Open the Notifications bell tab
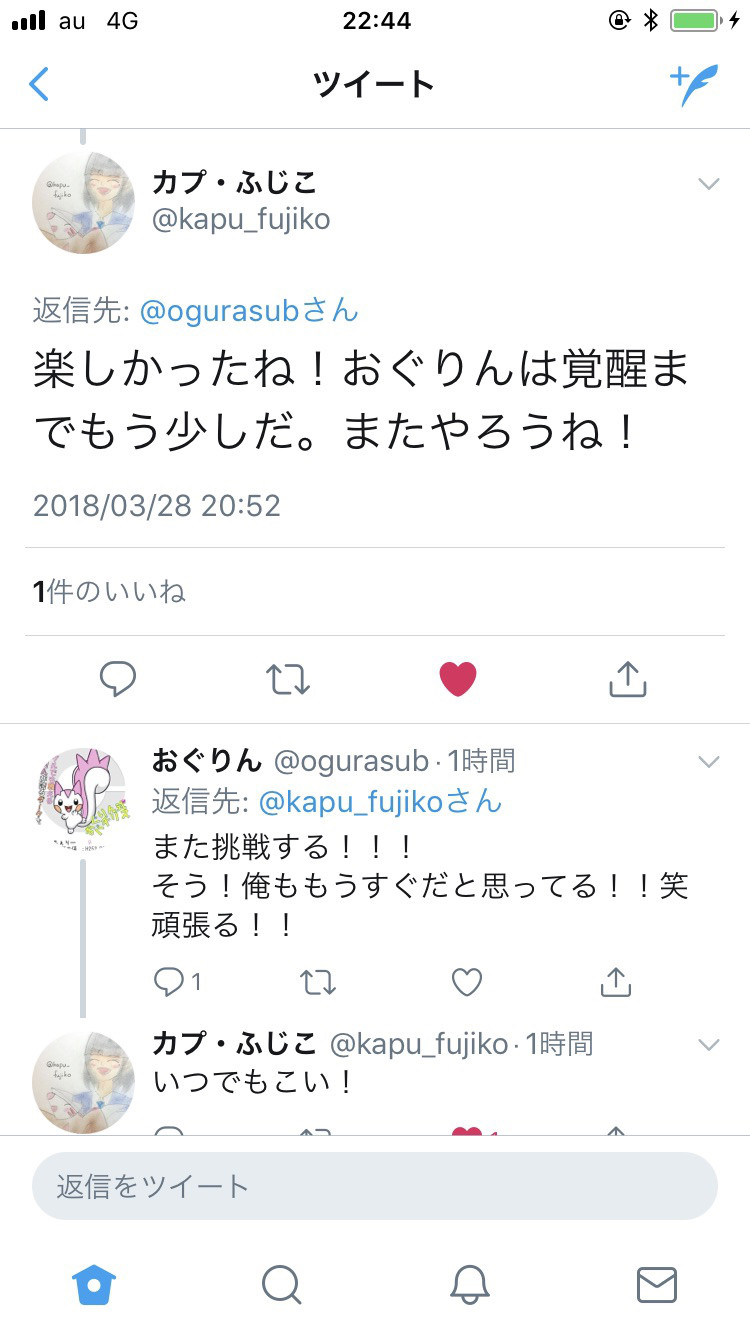The height and width of the screenshot is (1334, 750). 468,1284
